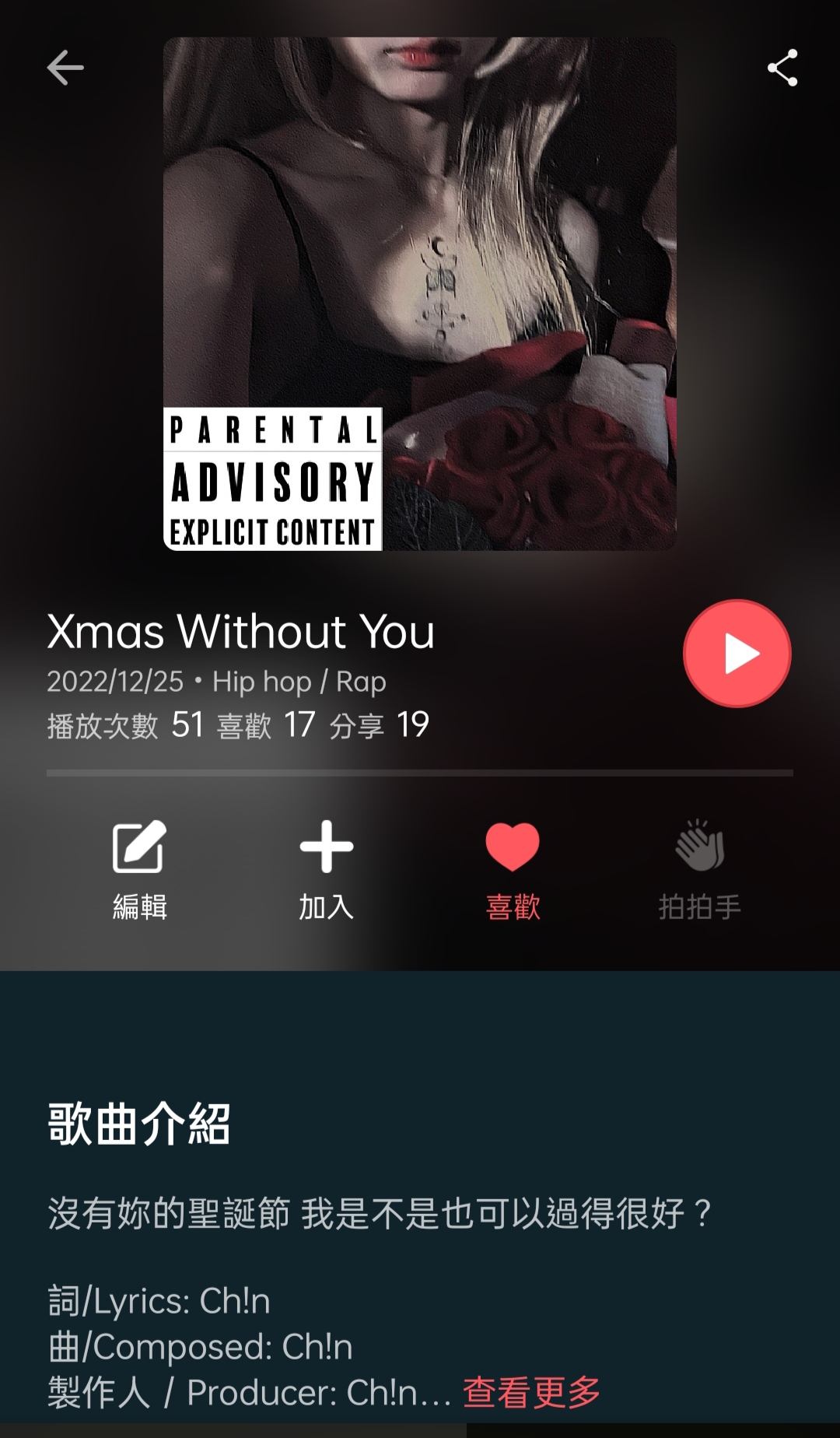Play Xmas Without You
Viewport: 840px width, 1438px height.
(737, 654)
